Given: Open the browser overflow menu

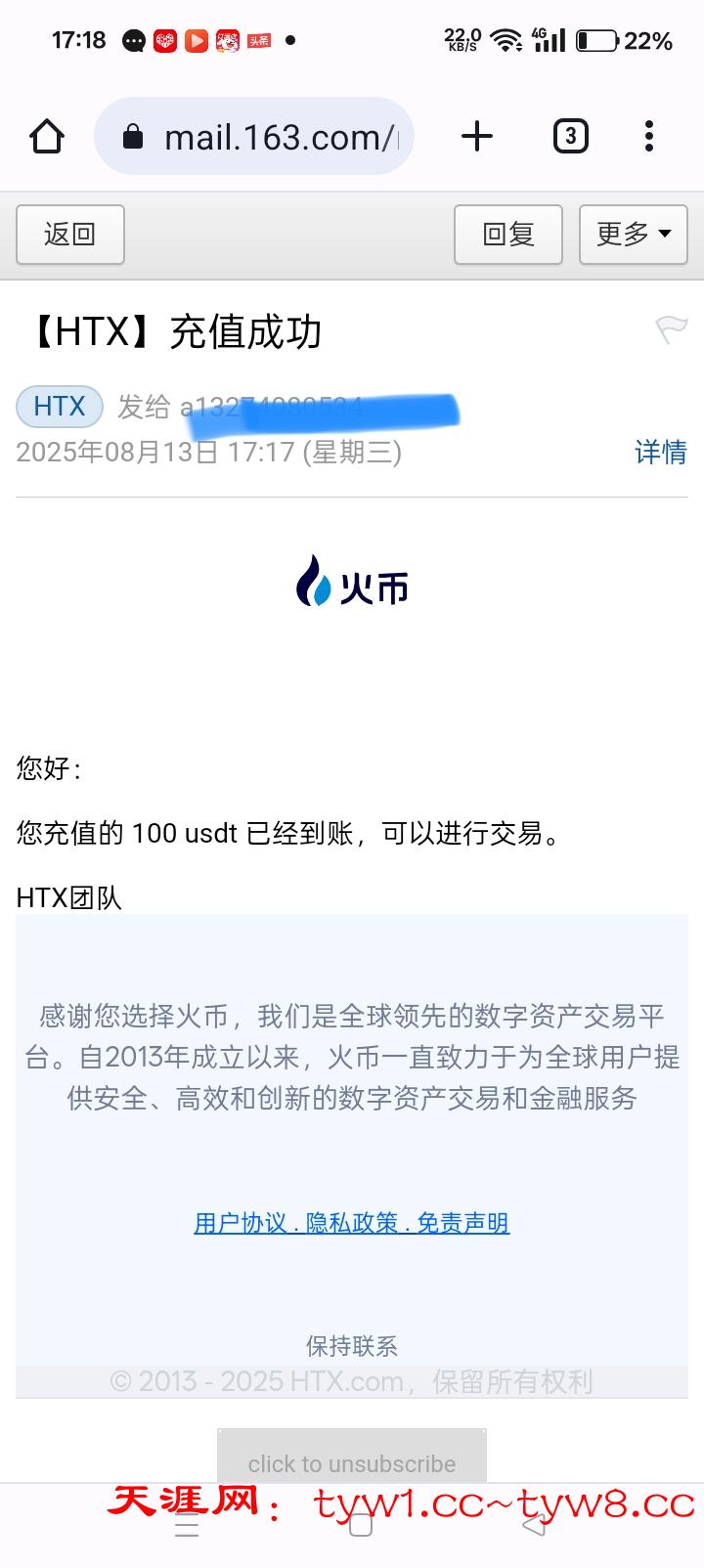Looking at the screenshot, I should coord(648,137).
